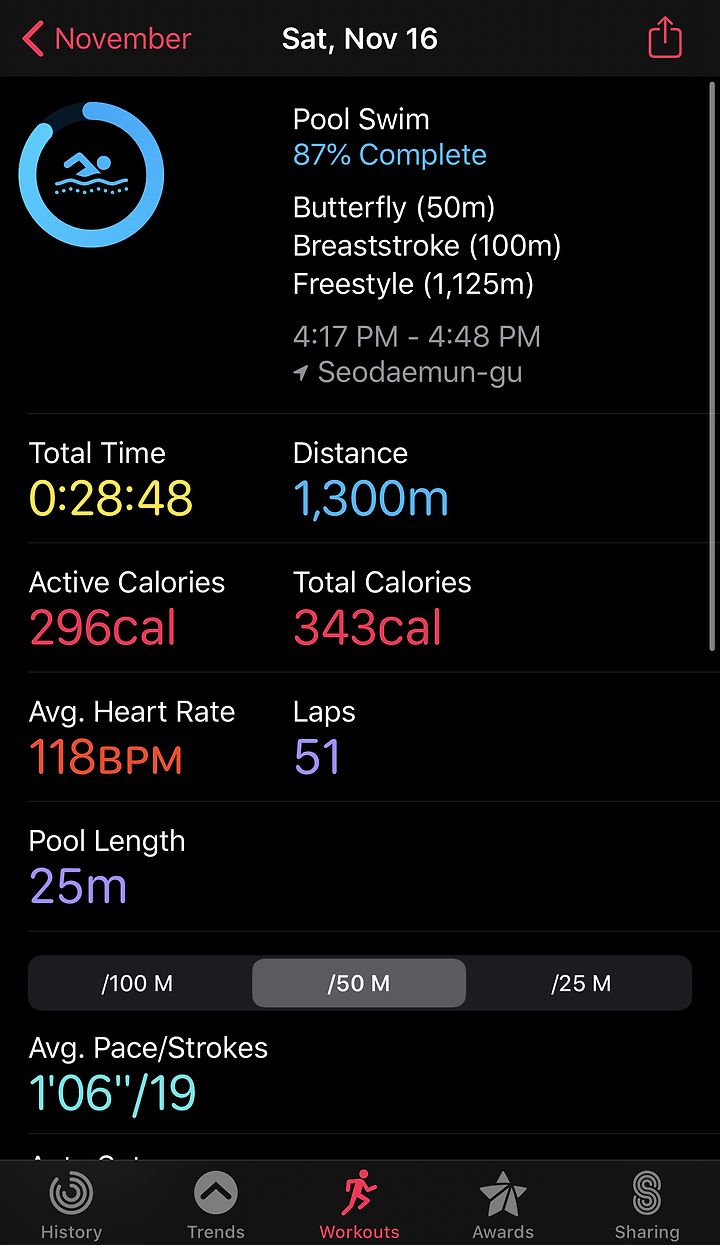Go back to November workouts
This screenshot has height=1245, width=720.
pos(106,39)
